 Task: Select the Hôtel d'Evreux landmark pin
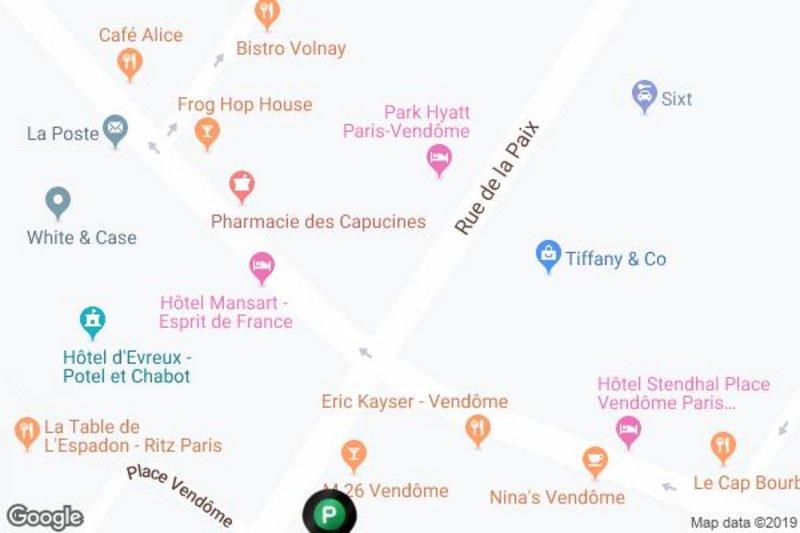tap(93, 322)
